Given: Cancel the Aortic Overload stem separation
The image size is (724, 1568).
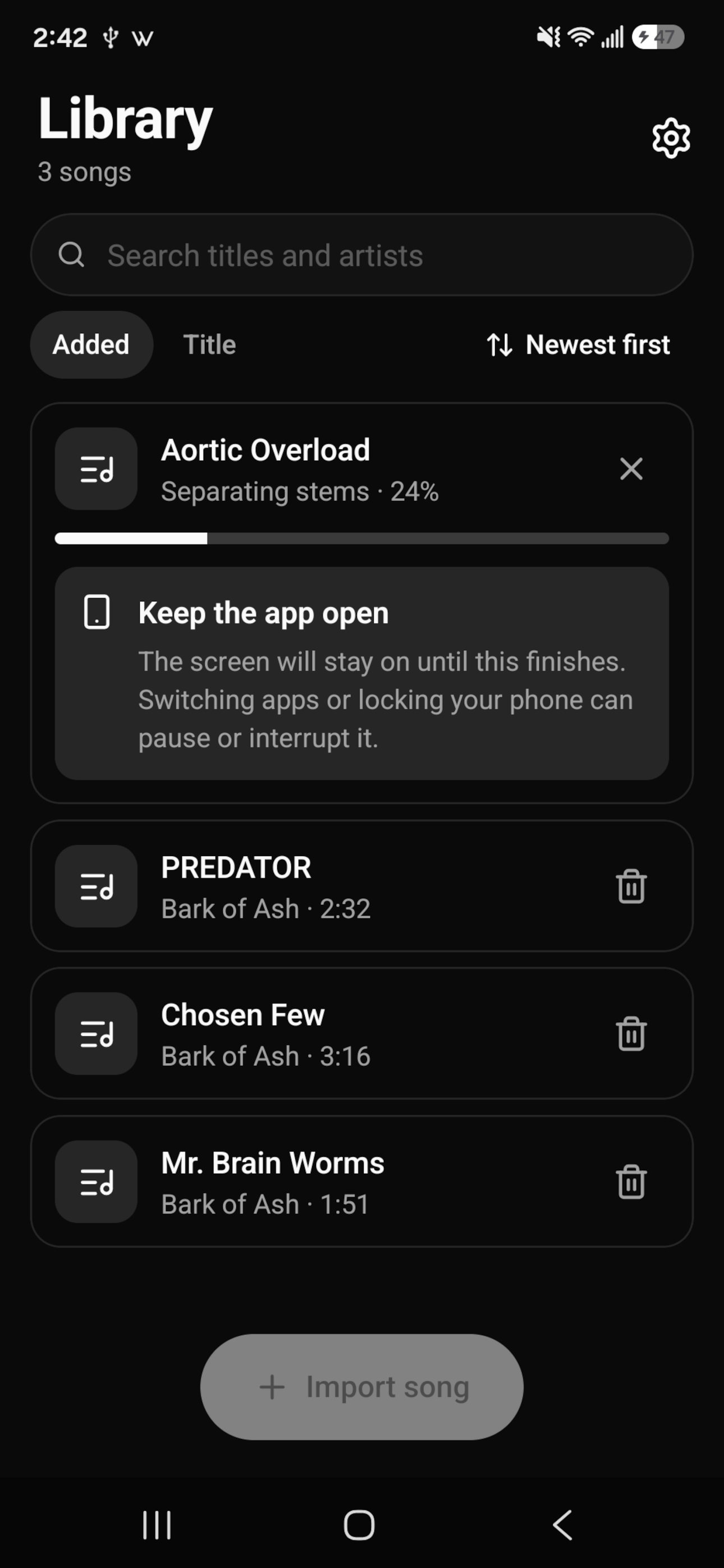Looking at the screenshot, I should [x=631, y=468].
